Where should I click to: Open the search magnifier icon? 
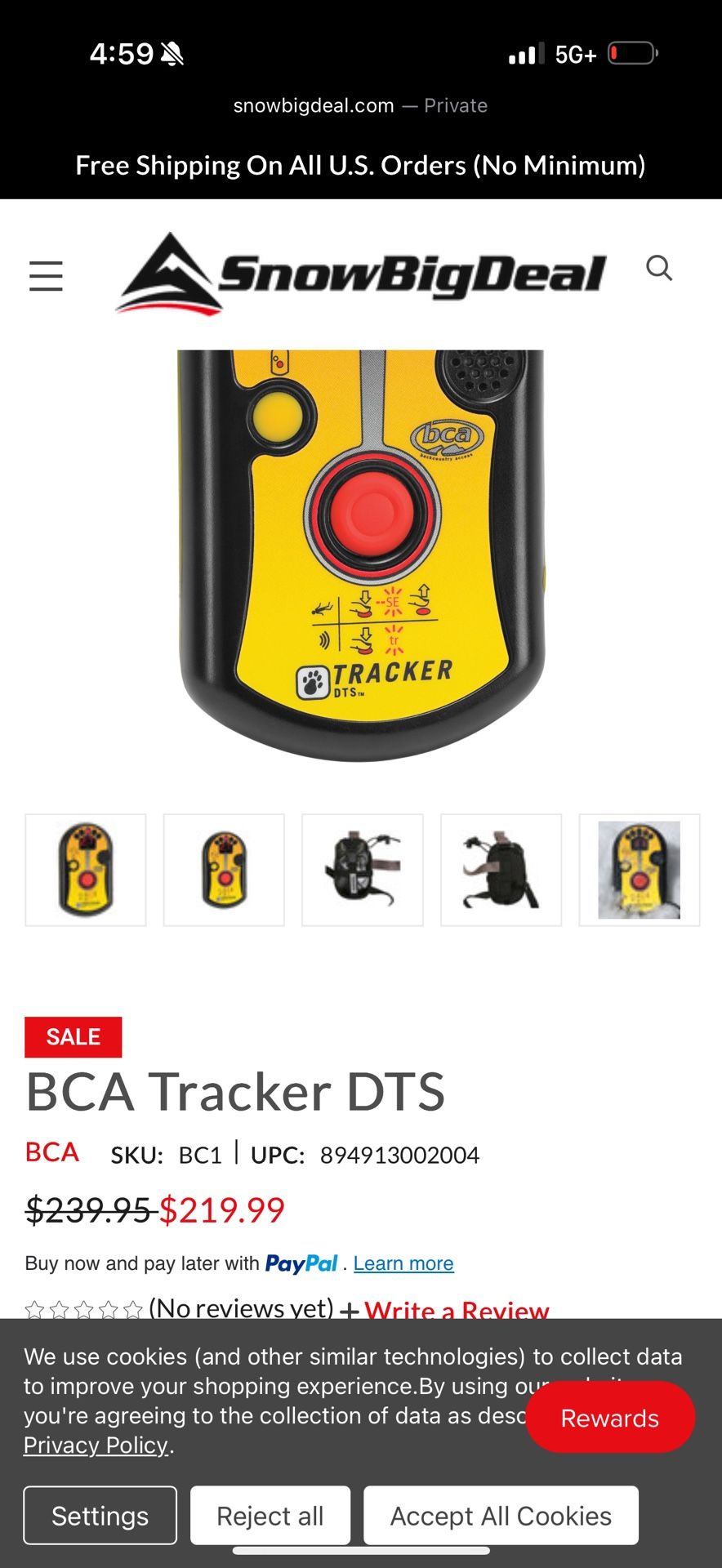coord(659,268)
